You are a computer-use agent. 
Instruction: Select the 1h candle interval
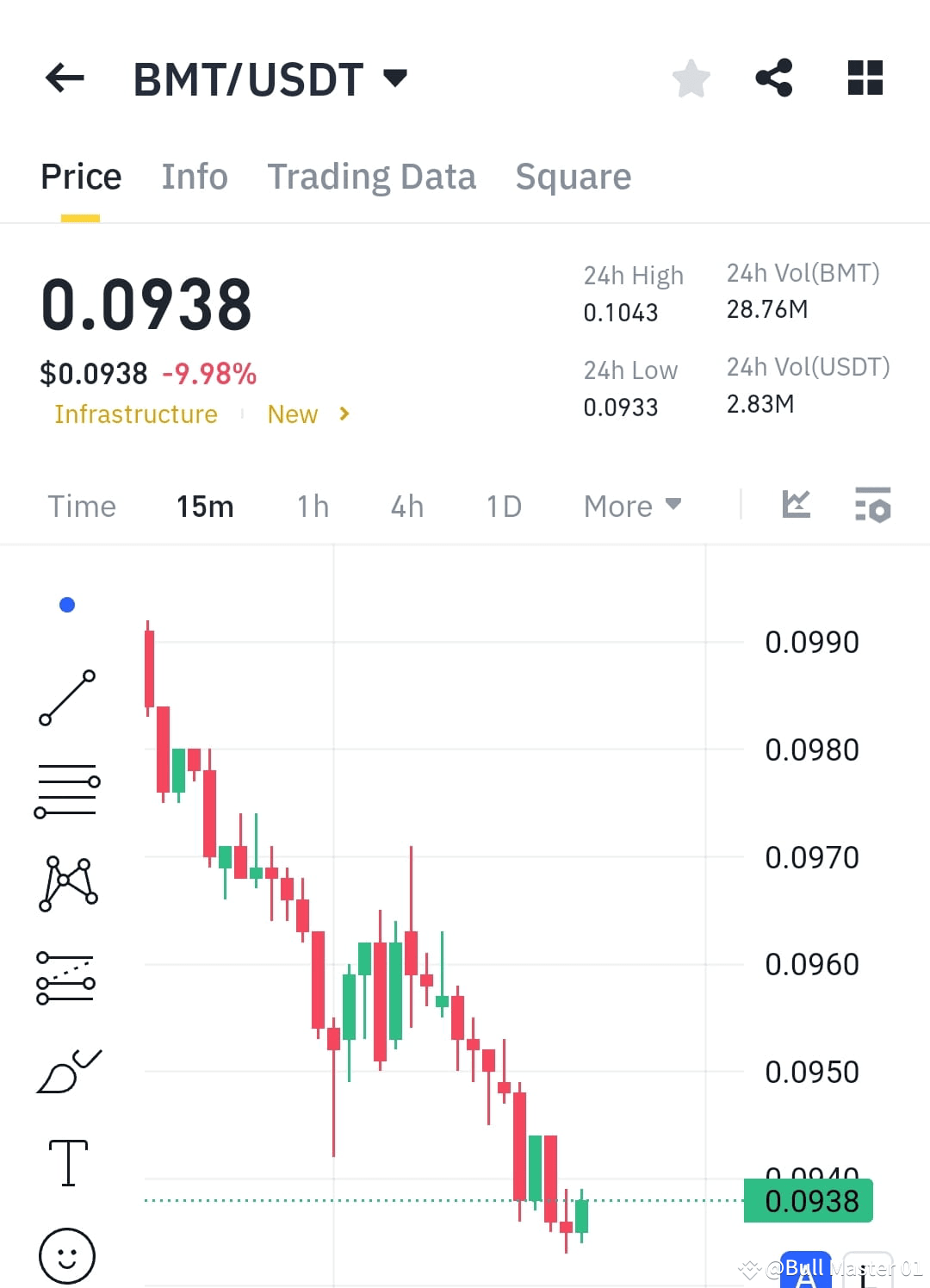coord(312,507)
